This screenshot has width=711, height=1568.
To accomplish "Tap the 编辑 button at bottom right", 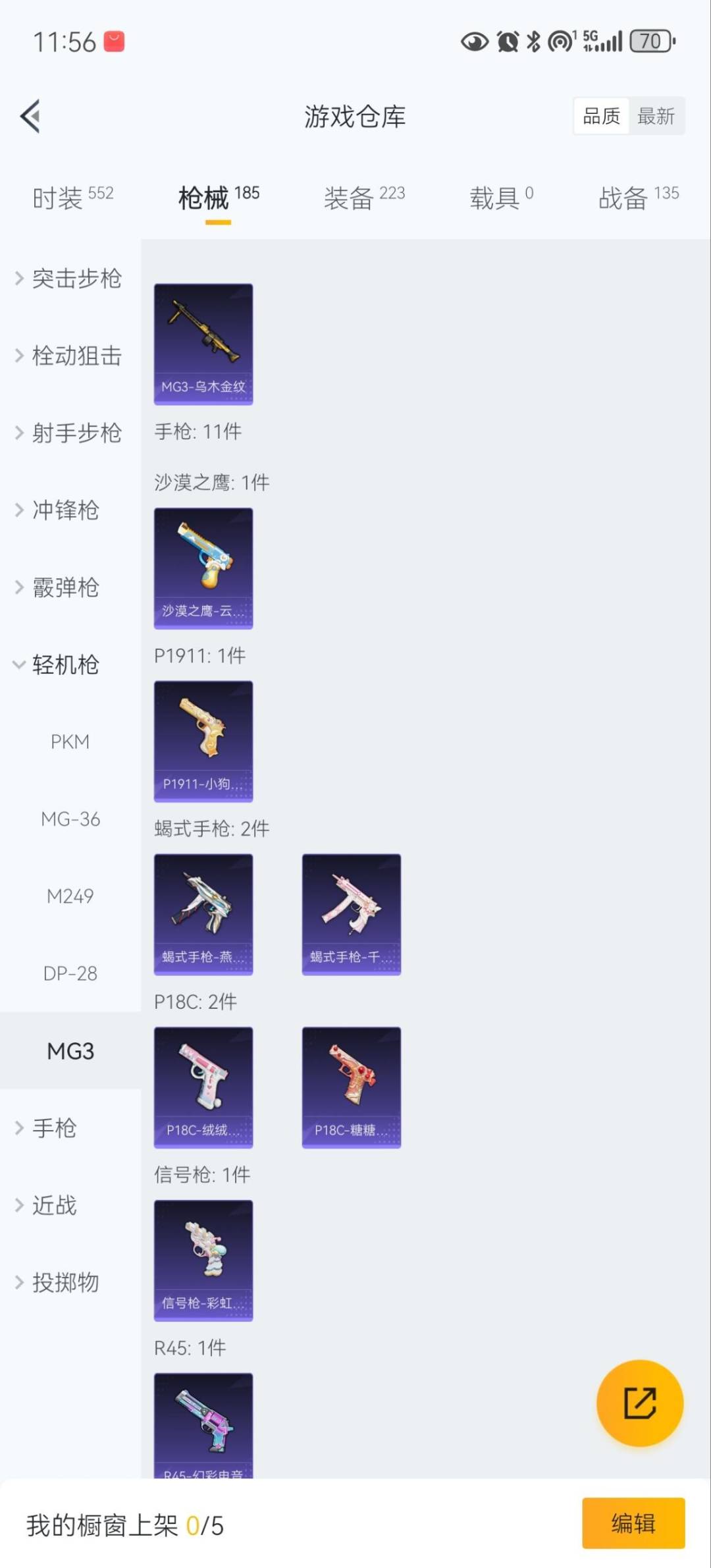I will coord(633,1523).
